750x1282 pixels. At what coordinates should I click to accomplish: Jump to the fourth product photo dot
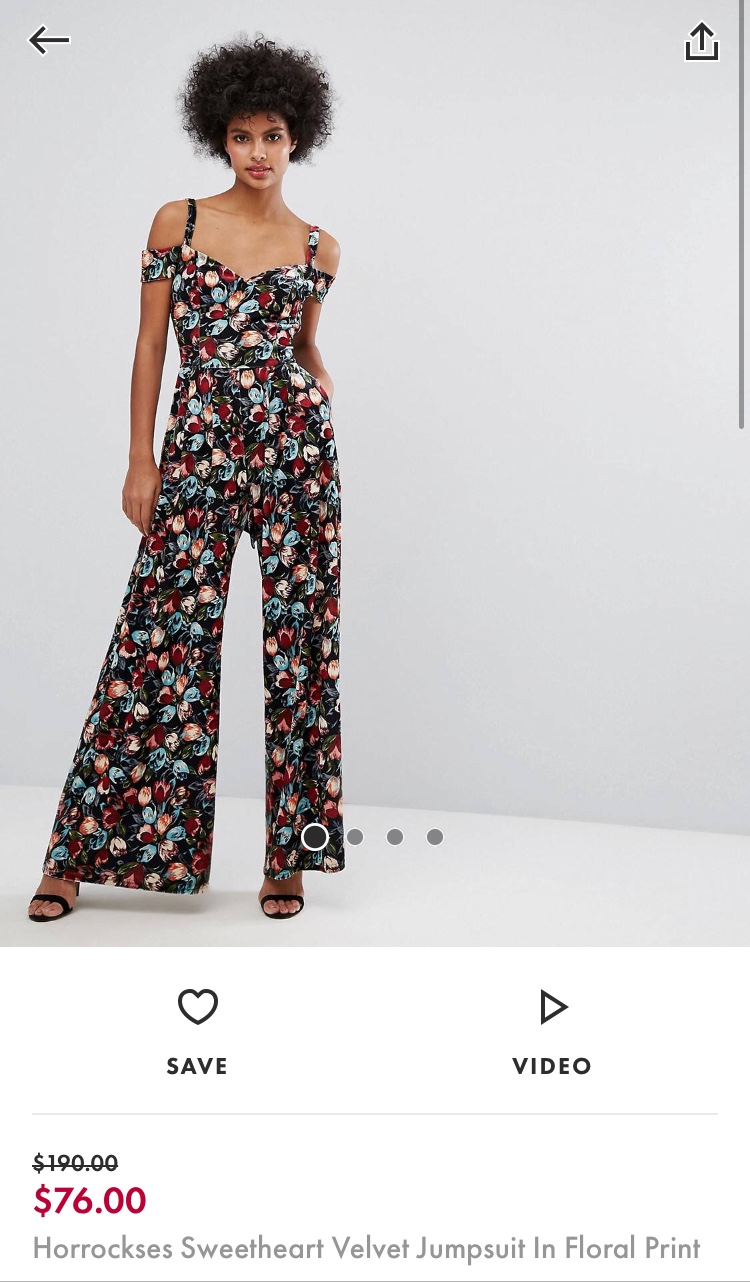click(x=435, y=837)
